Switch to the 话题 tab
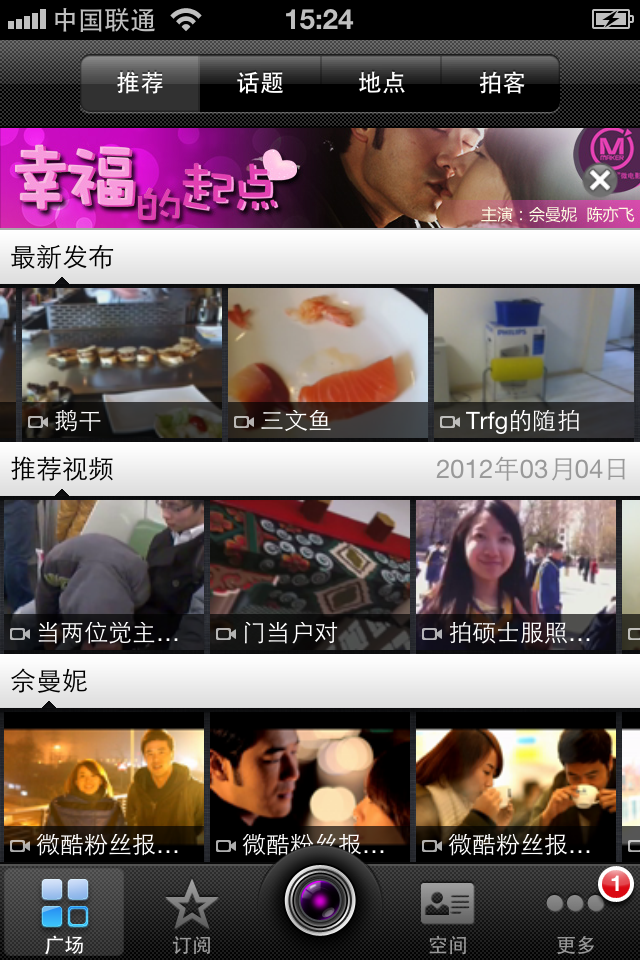Image resolution: width=640 pixels, height=960 pixels. [260, 84]
